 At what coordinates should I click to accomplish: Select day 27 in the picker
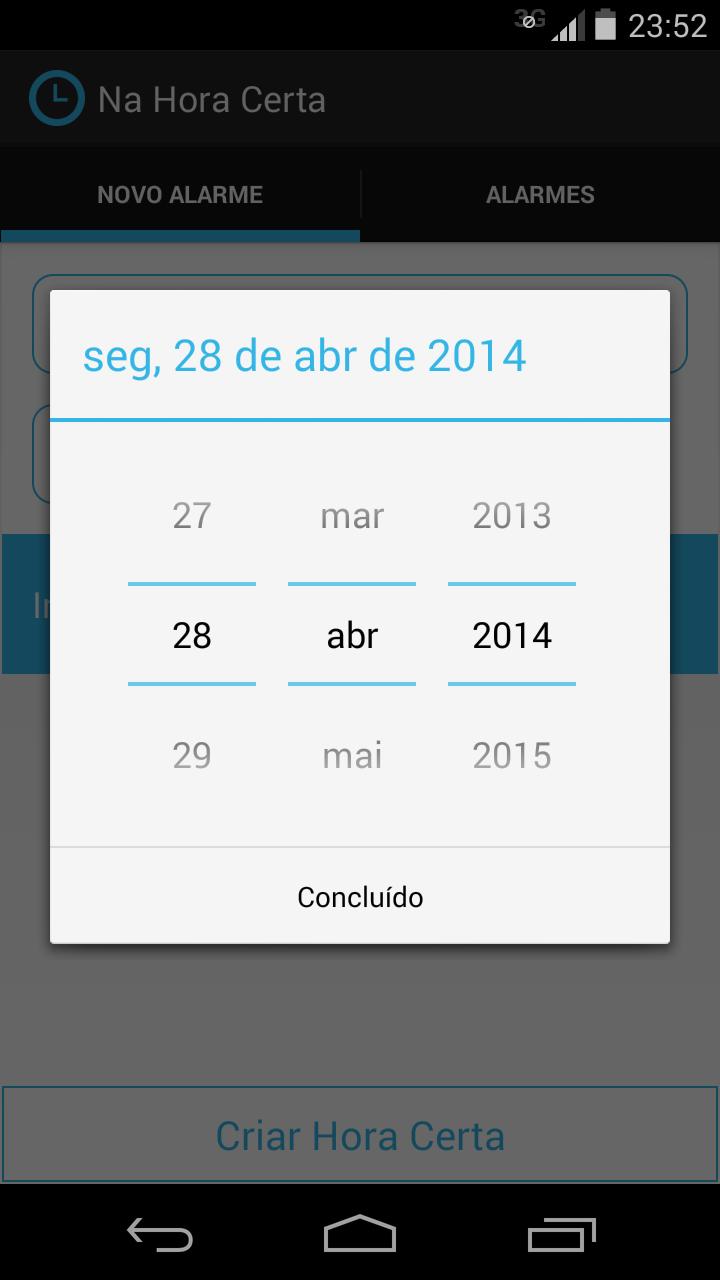click(192, 516)
